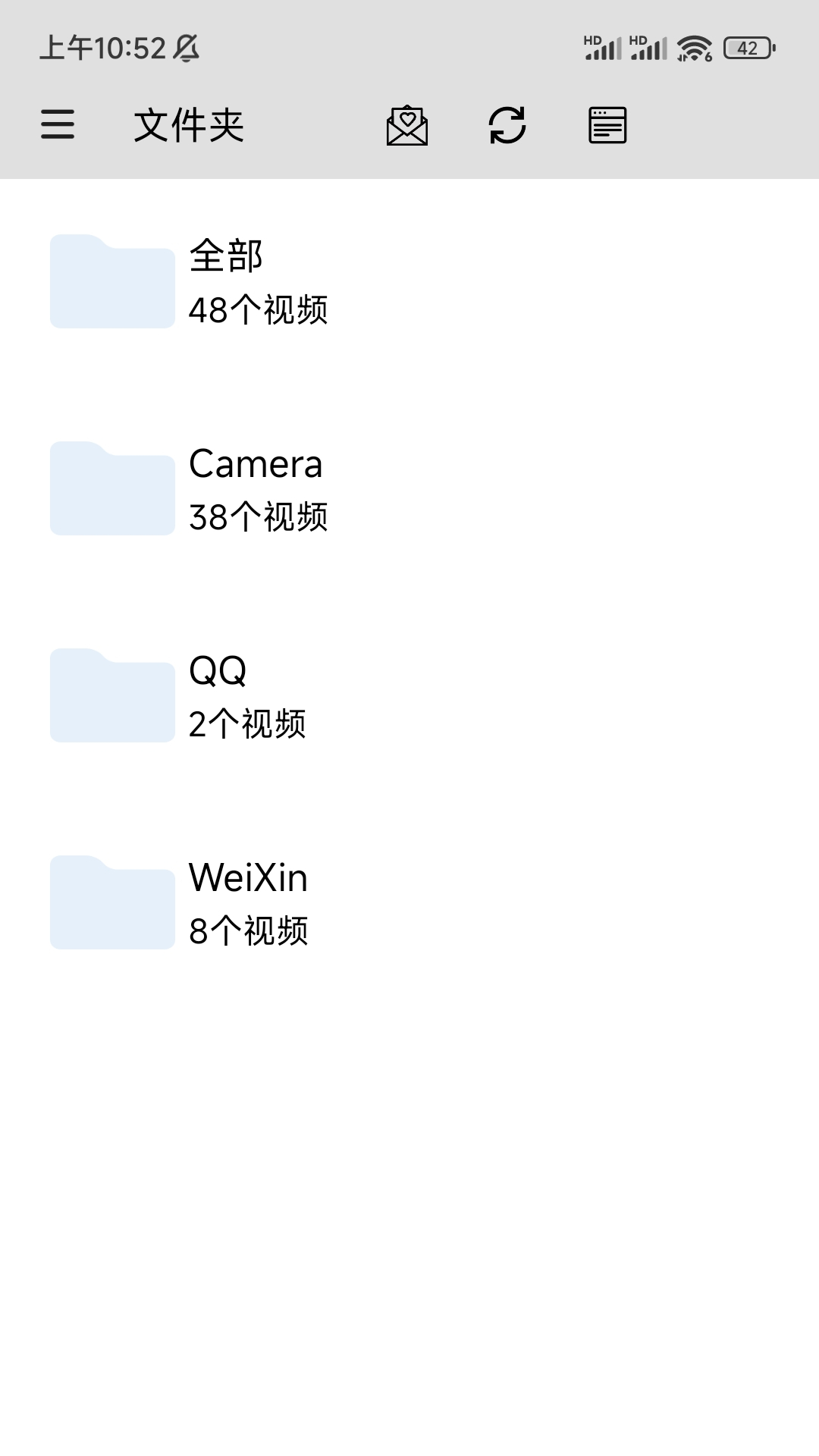Open the 全部 folder with 48 videos
This screenshot has height=1456, width=819.
[409, 282]
